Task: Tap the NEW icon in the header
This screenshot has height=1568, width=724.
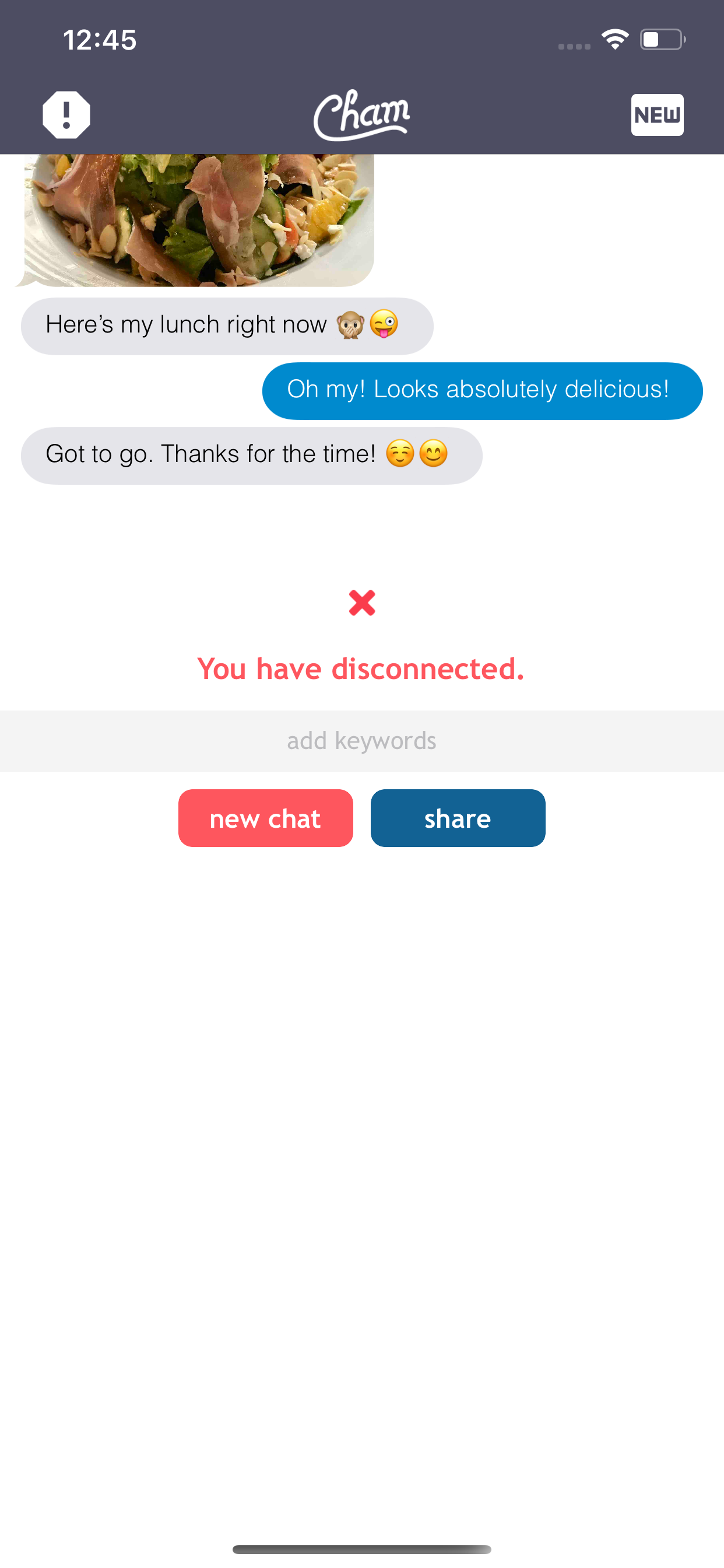Action: (x=657, y=114)
